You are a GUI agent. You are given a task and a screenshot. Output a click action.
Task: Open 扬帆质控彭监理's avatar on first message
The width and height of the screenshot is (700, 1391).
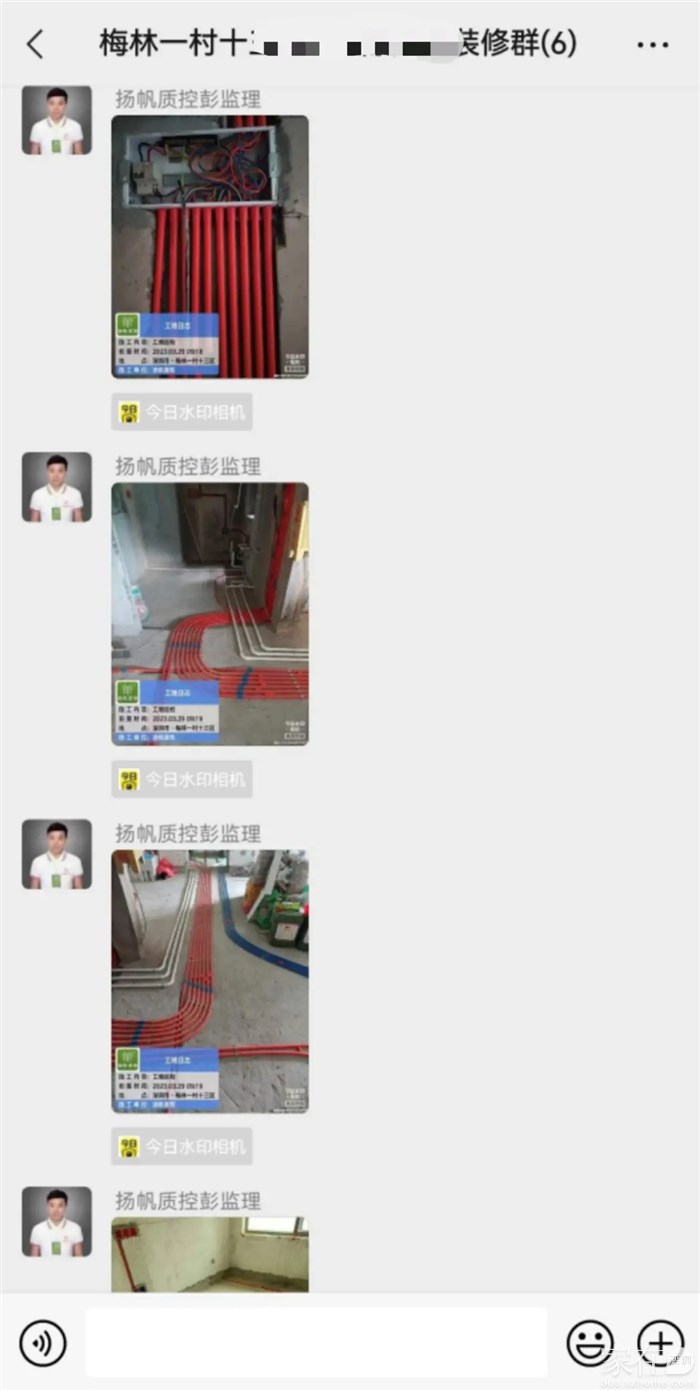click(x=57, y=121)
